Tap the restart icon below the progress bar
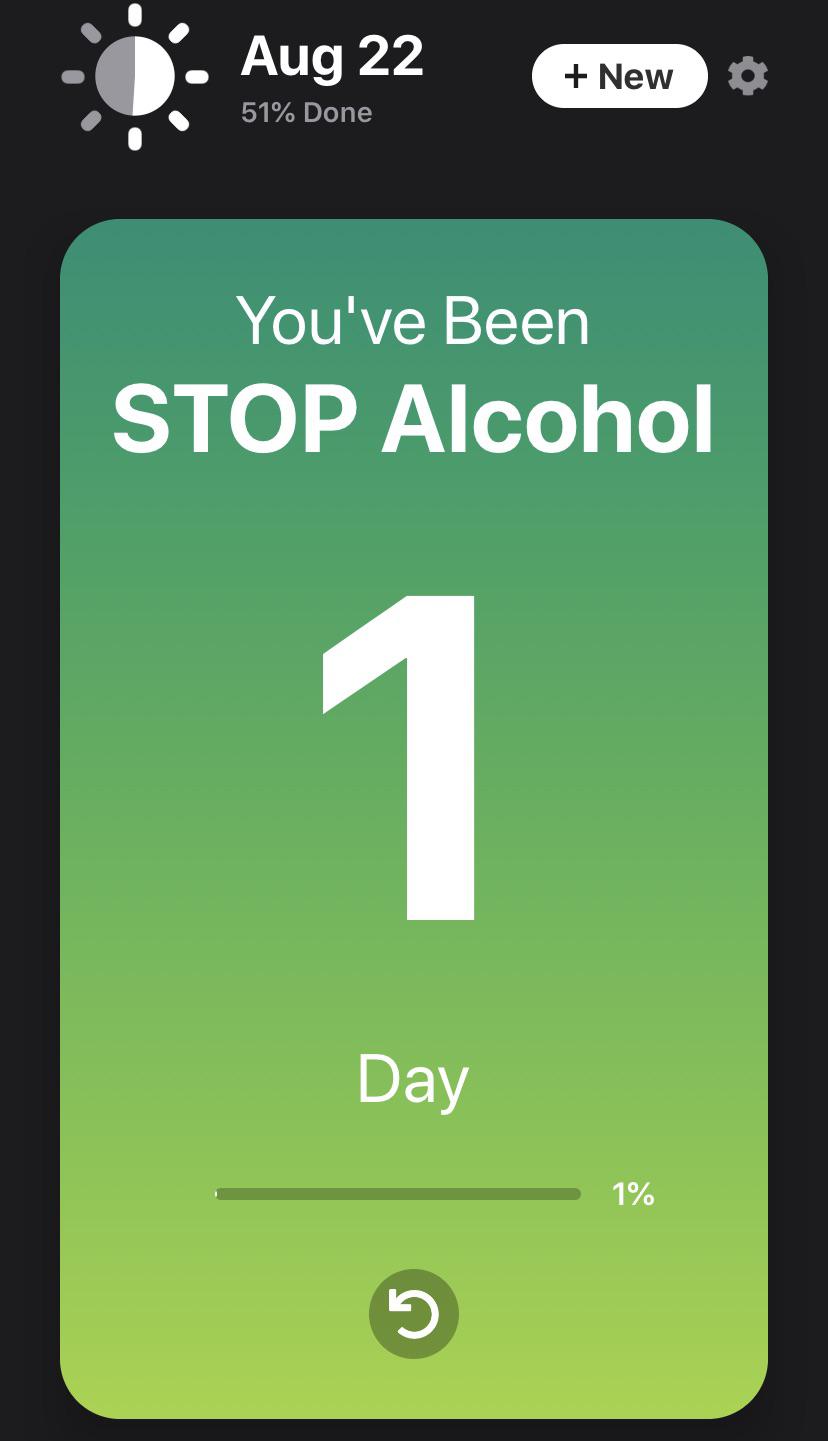Image resolution: width=828 pixels, height=1441 pixels. (x=414, y=1314)
